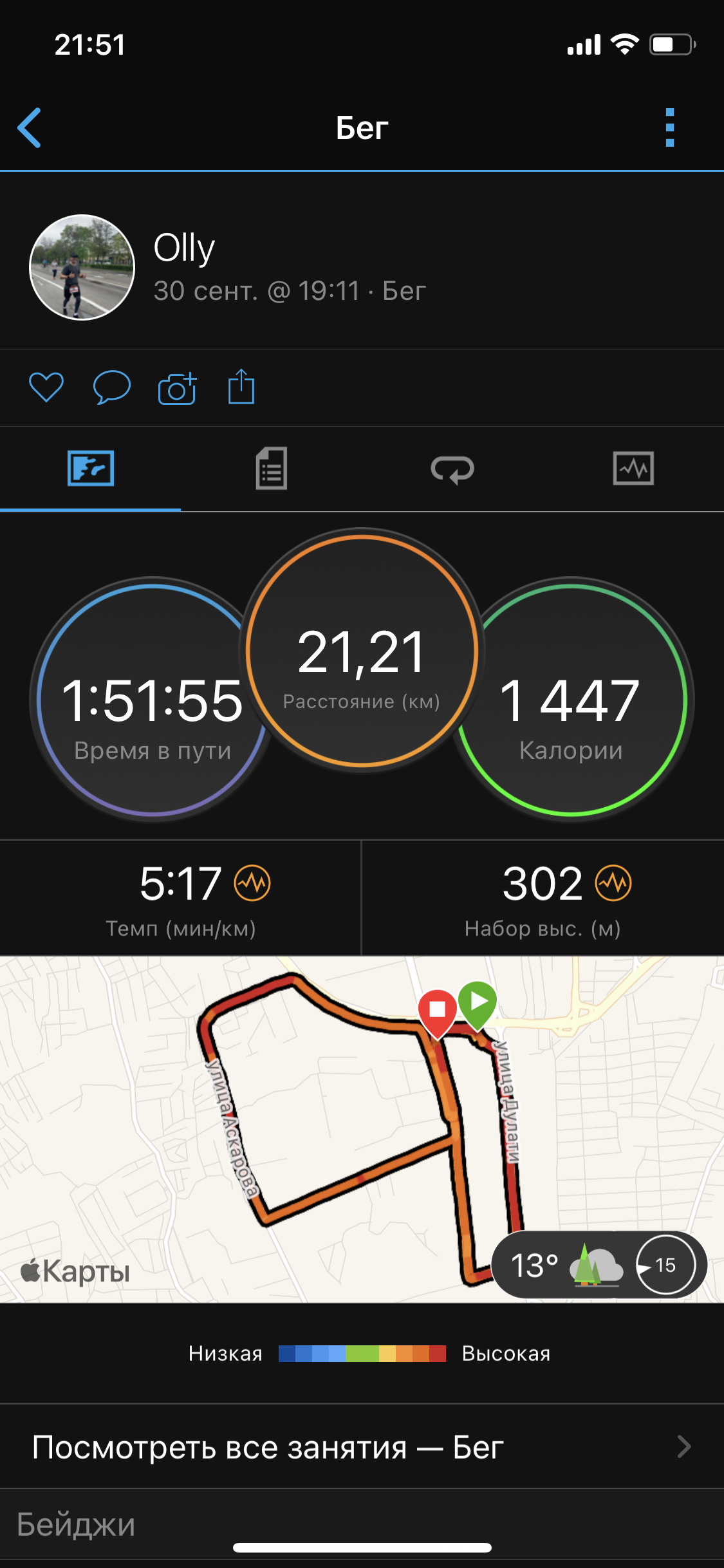Open comments via the speech bubble
This screenshot has width=724, height=1568.
coord(112,387)
